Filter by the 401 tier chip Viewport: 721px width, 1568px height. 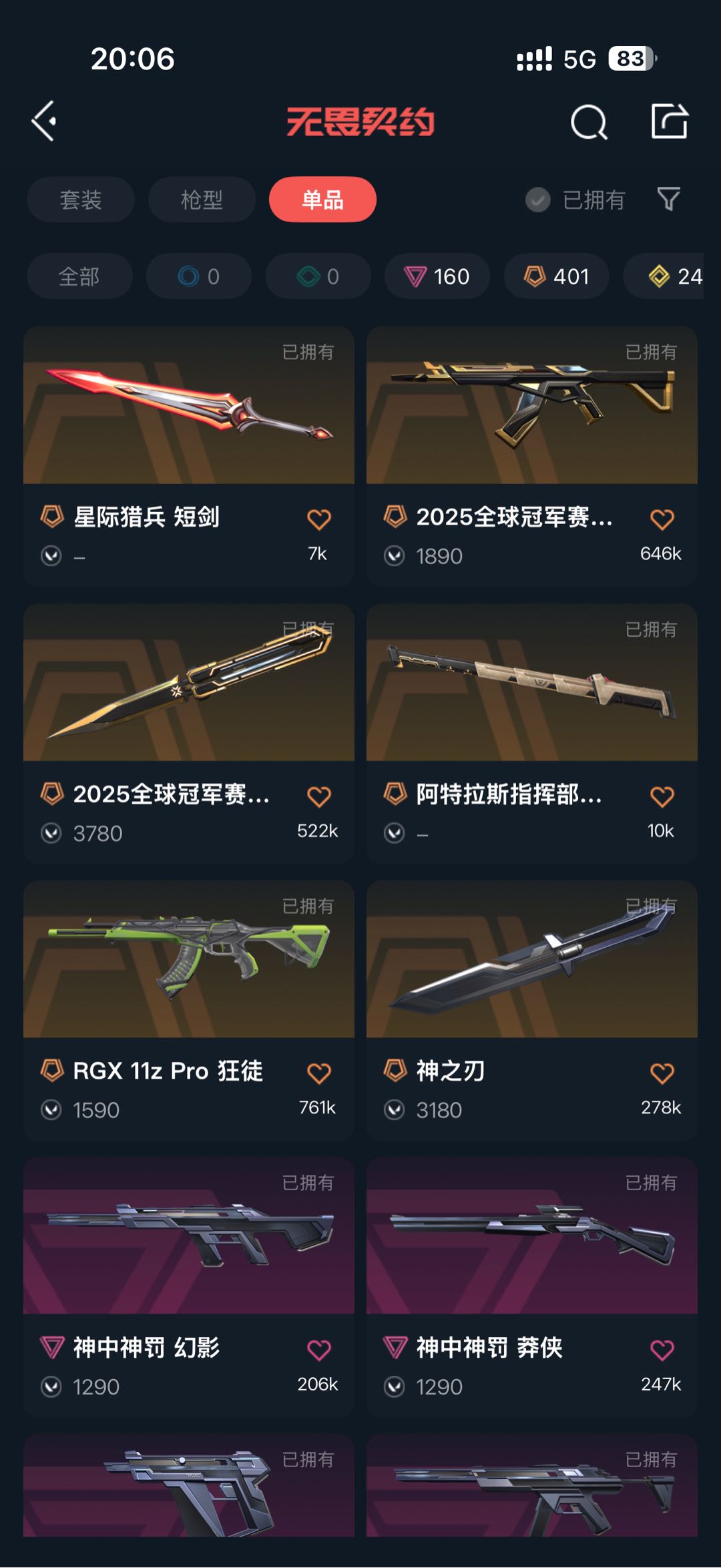556,276
